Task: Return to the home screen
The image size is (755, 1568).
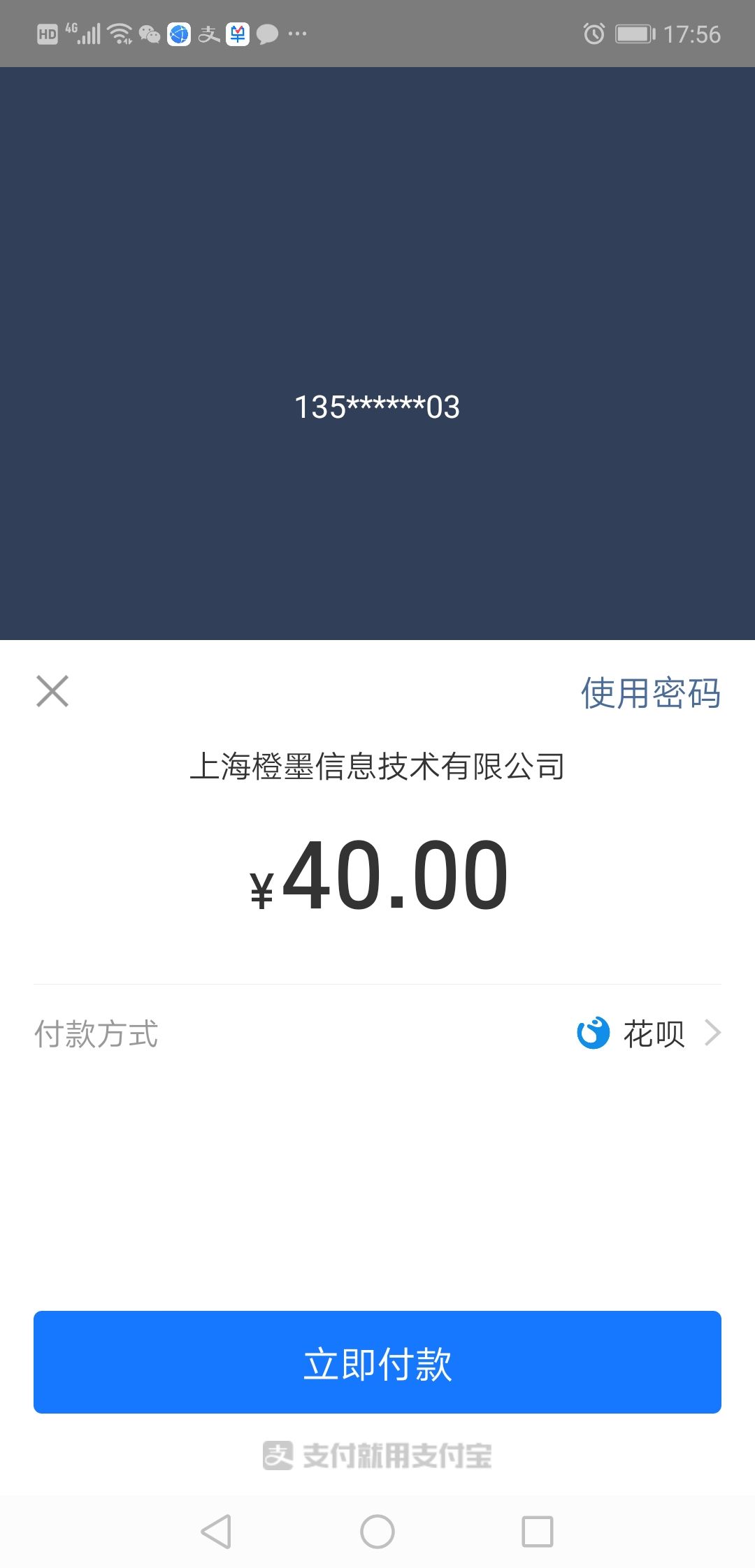Action: [x=377, y=1532]
